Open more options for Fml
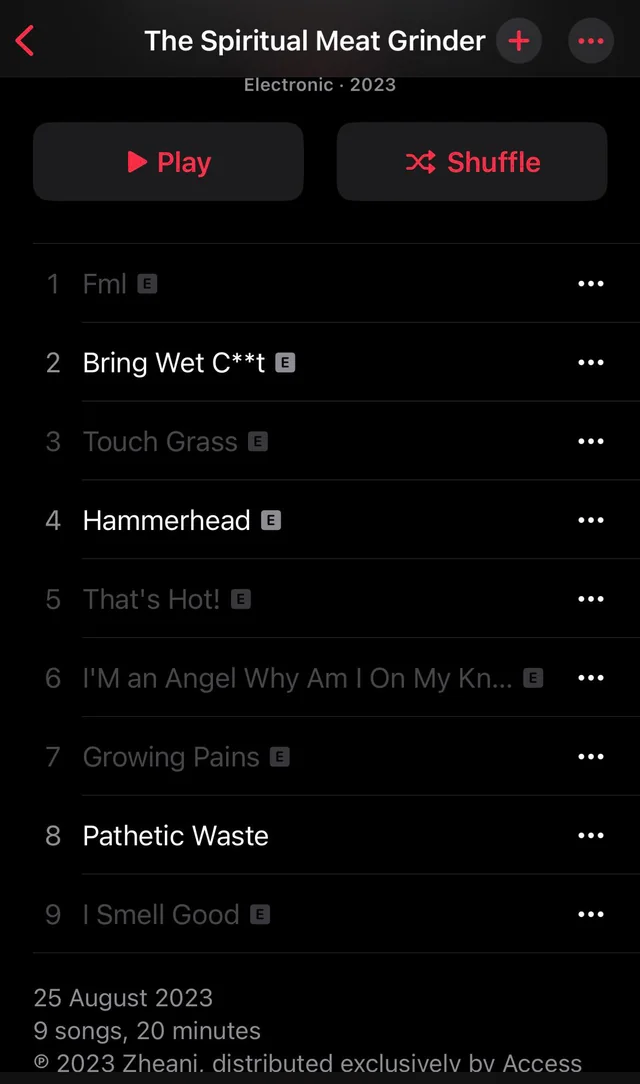The height and width of the screenshot is (1084, 640). (x=590, y=284)
